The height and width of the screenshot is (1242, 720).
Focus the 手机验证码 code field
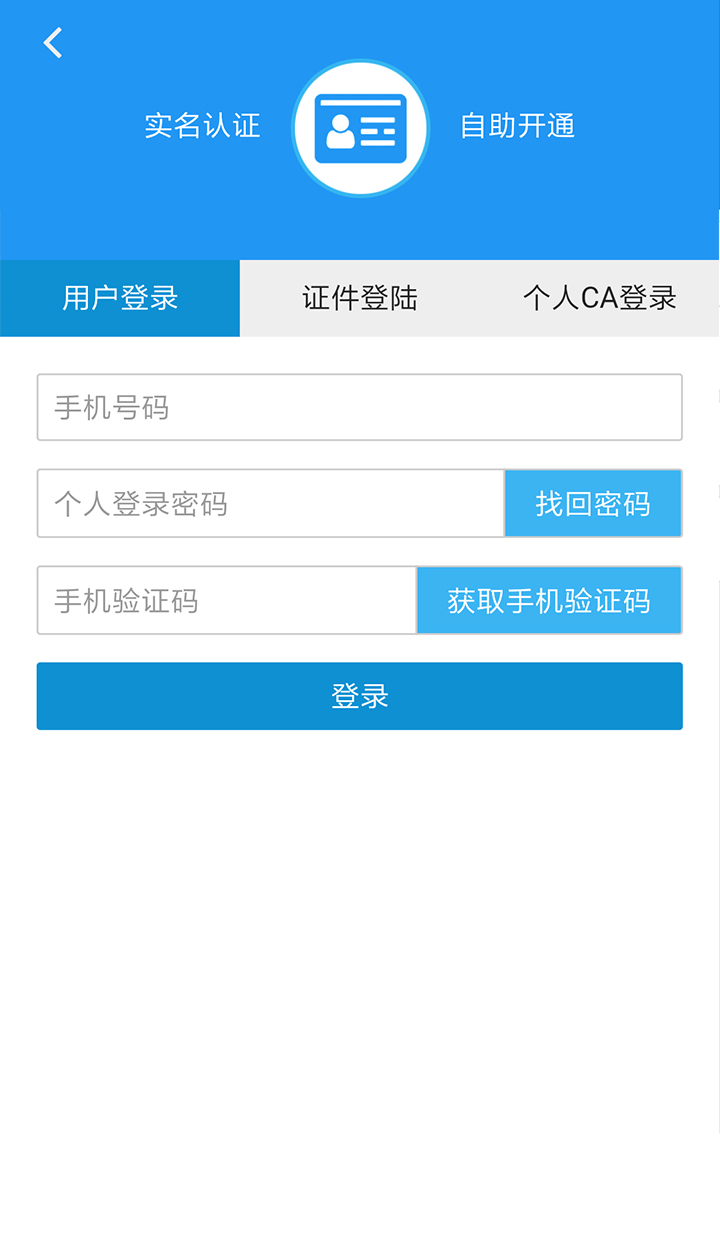pyautogui.click(x=226, y=600)
